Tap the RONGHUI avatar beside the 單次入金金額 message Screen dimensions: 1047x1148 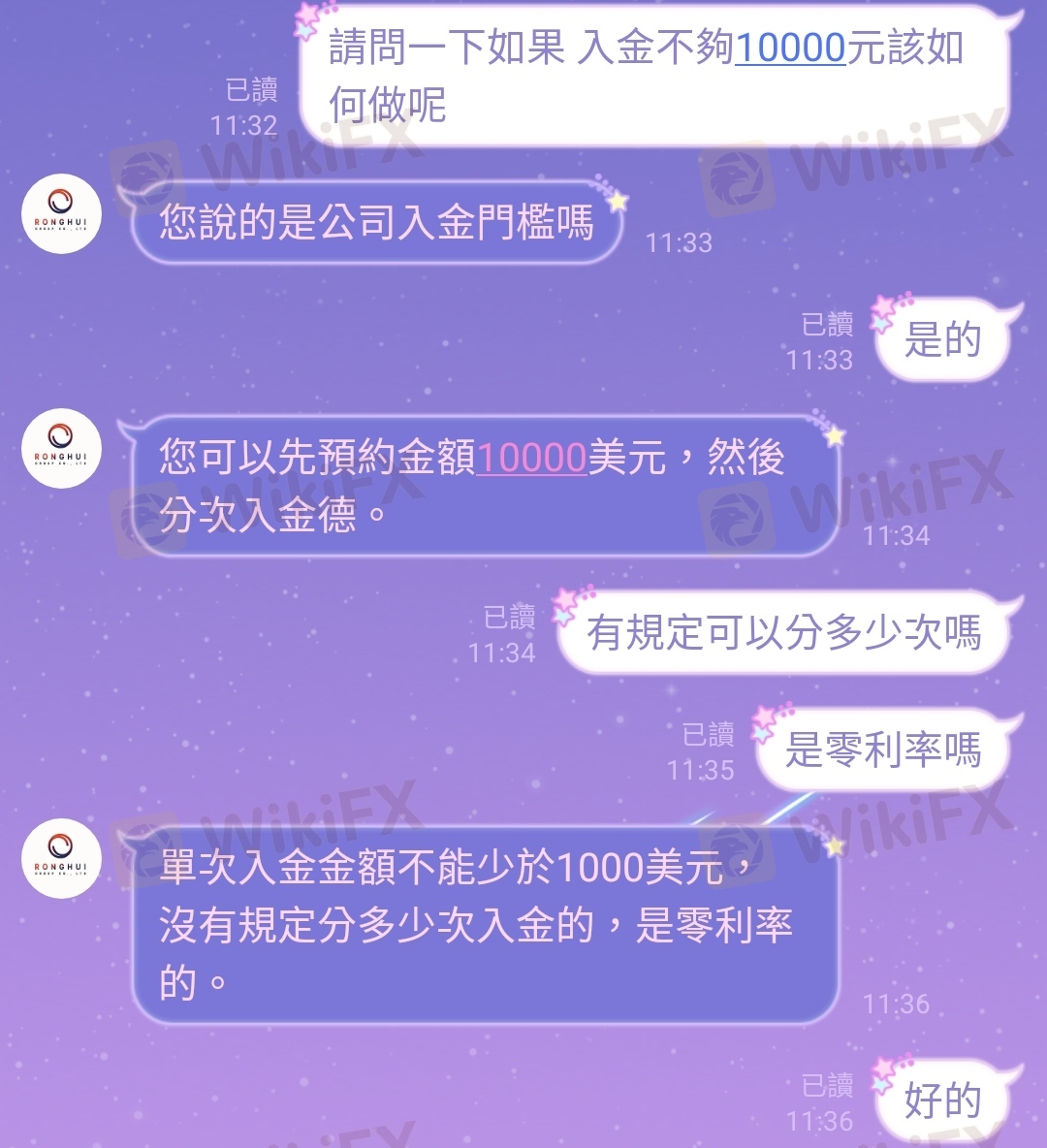point(61,859)
